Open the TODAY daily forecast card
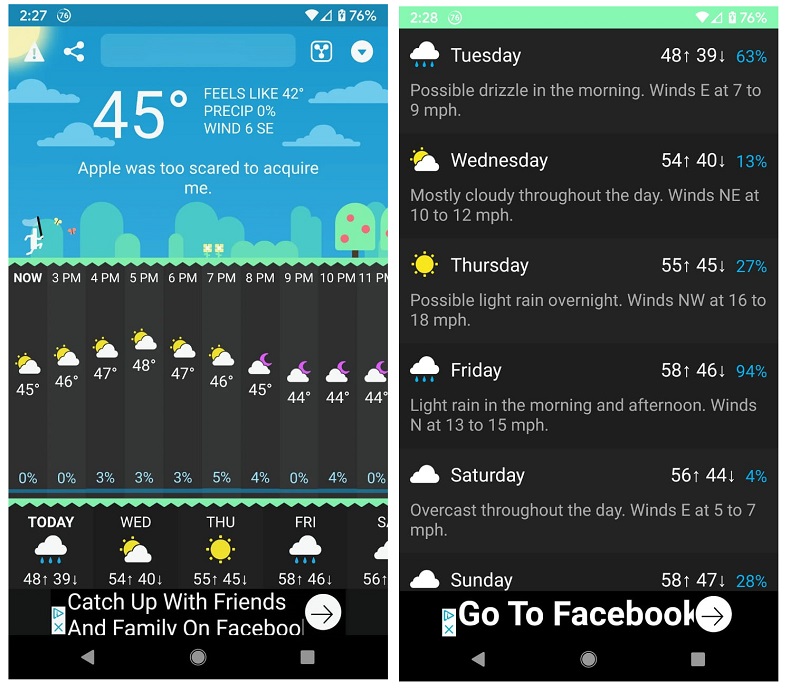 pos(51,549)
